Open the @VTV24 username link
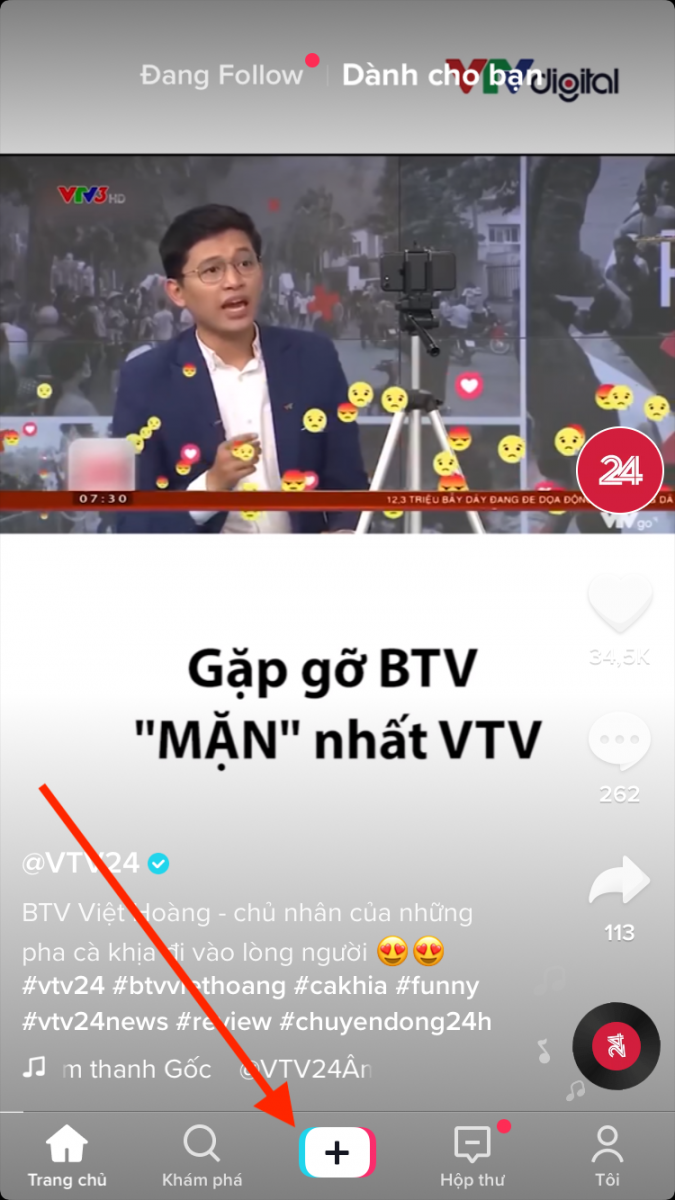 click(x=81, y=862)
